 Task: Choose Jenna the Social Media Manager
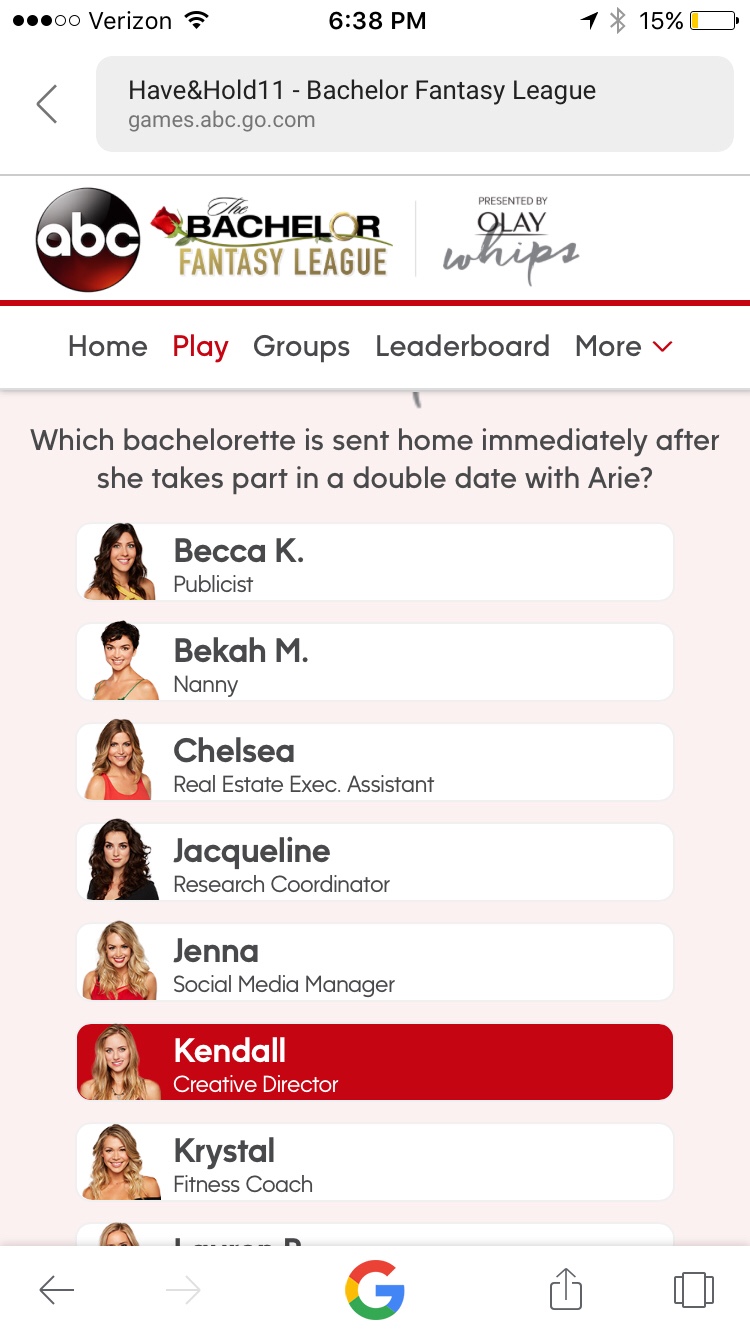[375, 962]
